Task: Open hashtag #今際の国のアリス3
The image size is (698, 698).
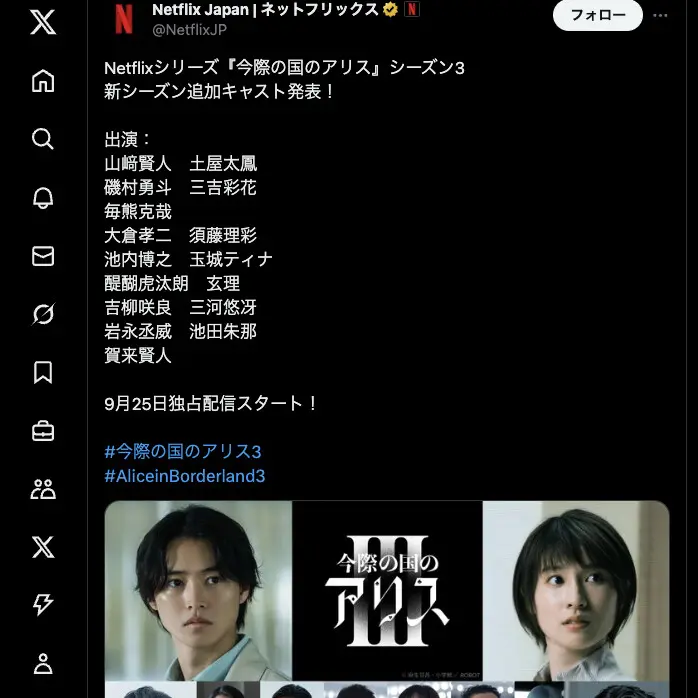Action: pyautogui.click(x=182, y=451)
